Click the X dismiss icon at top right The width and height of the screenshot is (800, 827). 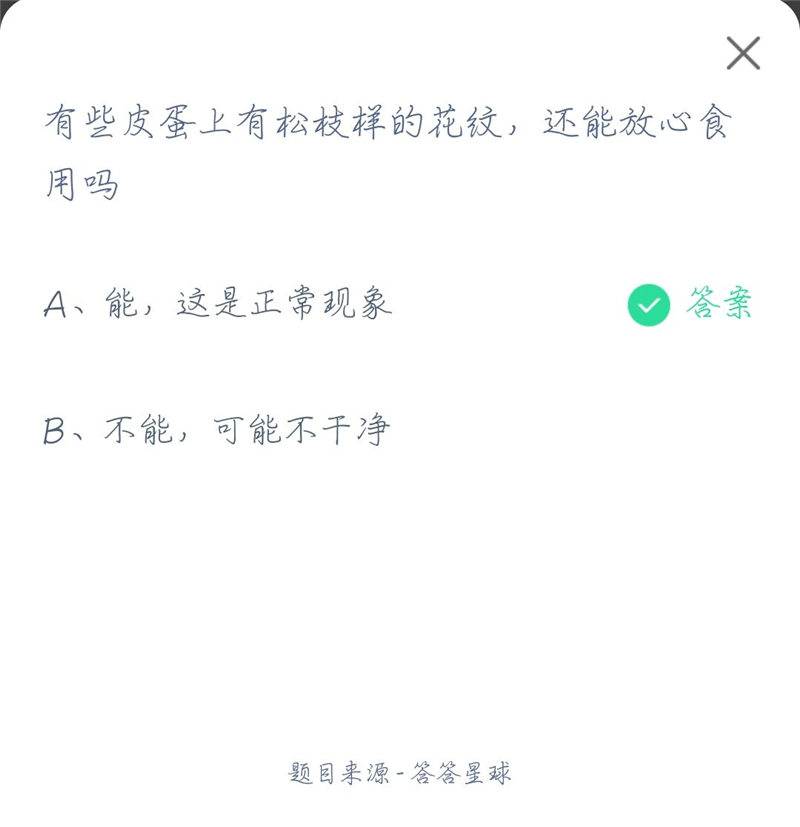click(x=741, y=54)
